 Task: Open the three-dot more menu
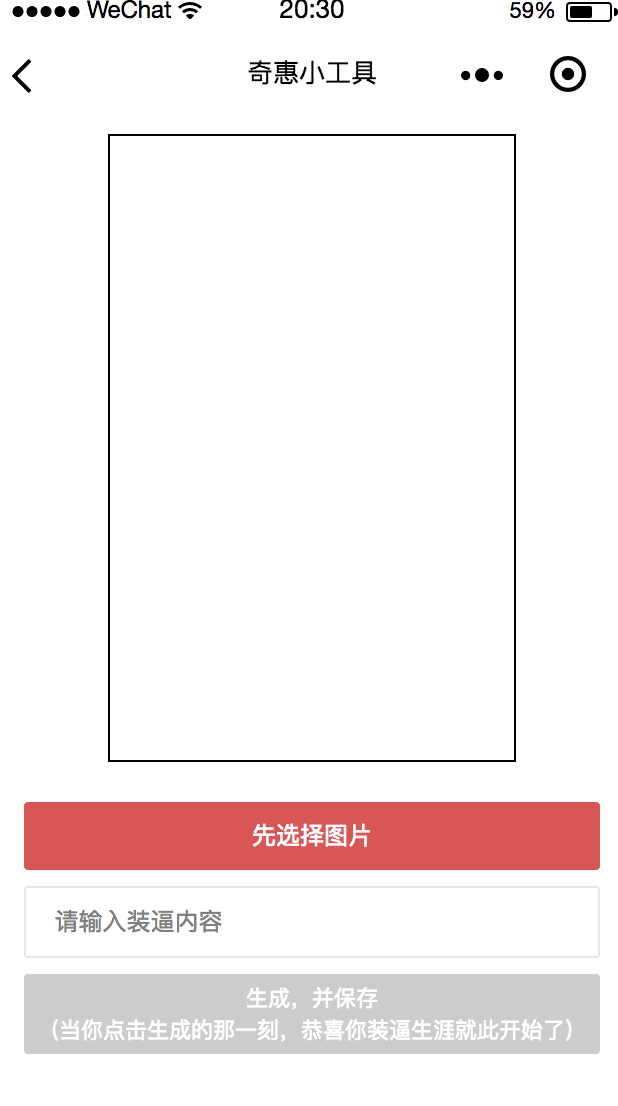pyautogui.click(x=482, y=75)
